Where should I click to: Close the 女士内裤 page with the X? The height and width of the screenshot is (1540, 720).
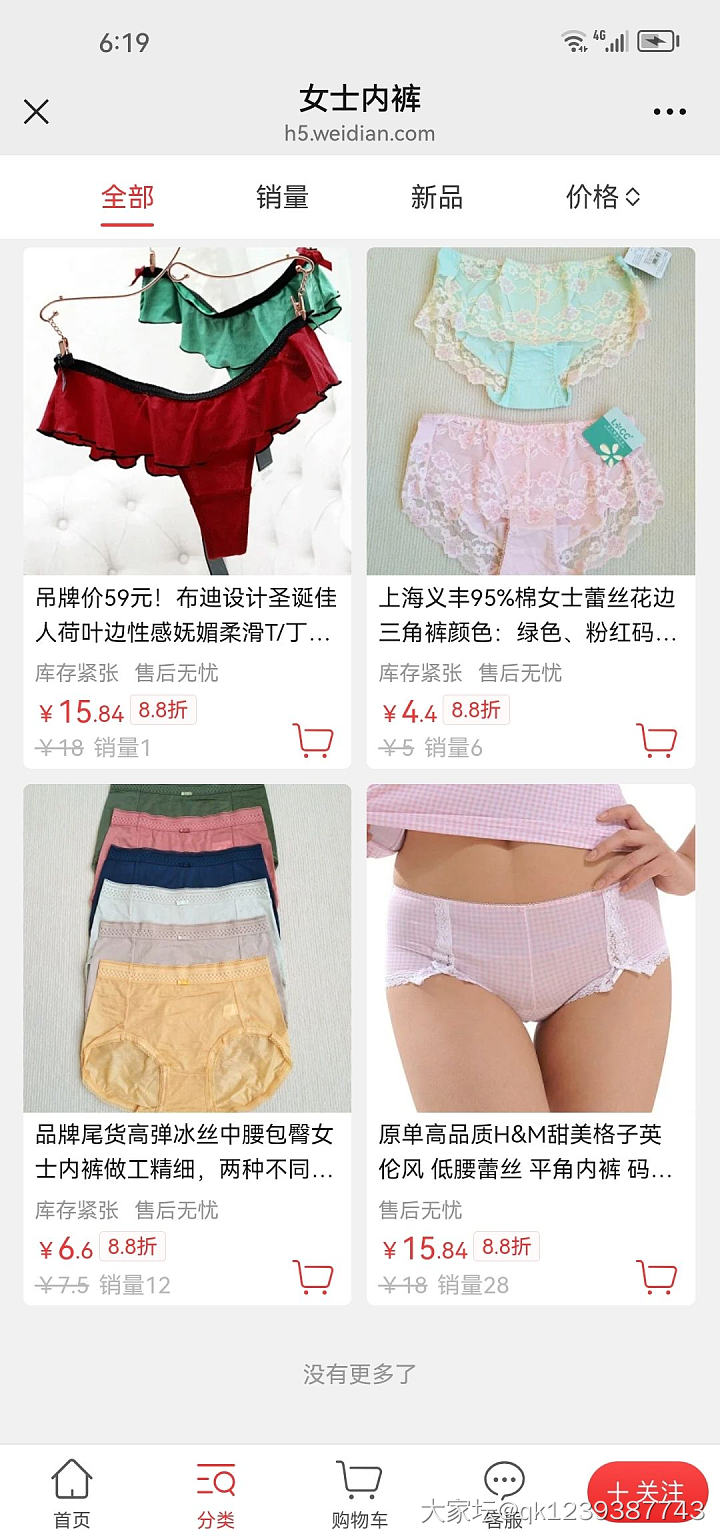(36, 112)
